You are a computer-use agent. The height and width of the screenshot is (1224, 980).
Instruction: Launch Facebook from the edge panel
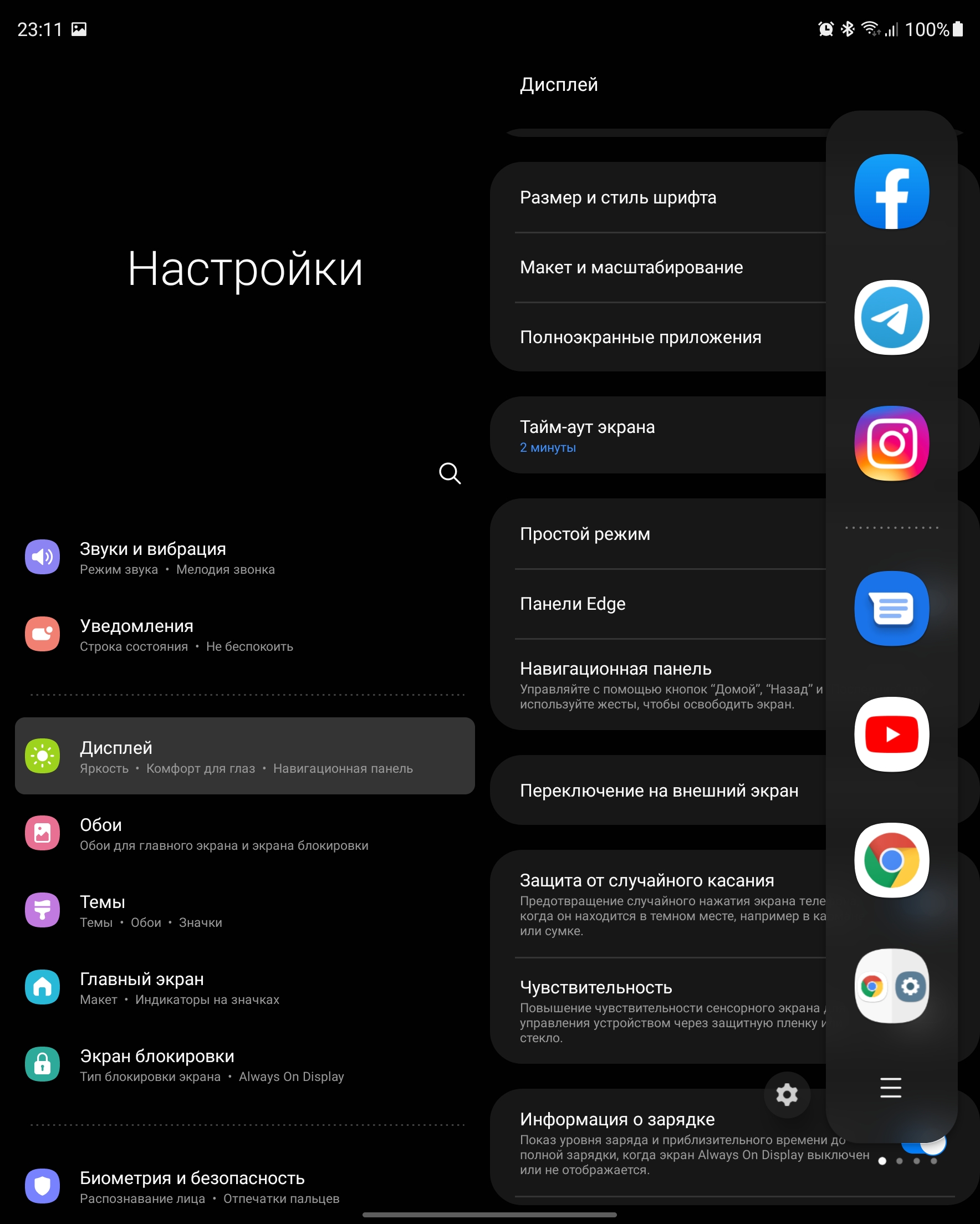click(891, 192)
